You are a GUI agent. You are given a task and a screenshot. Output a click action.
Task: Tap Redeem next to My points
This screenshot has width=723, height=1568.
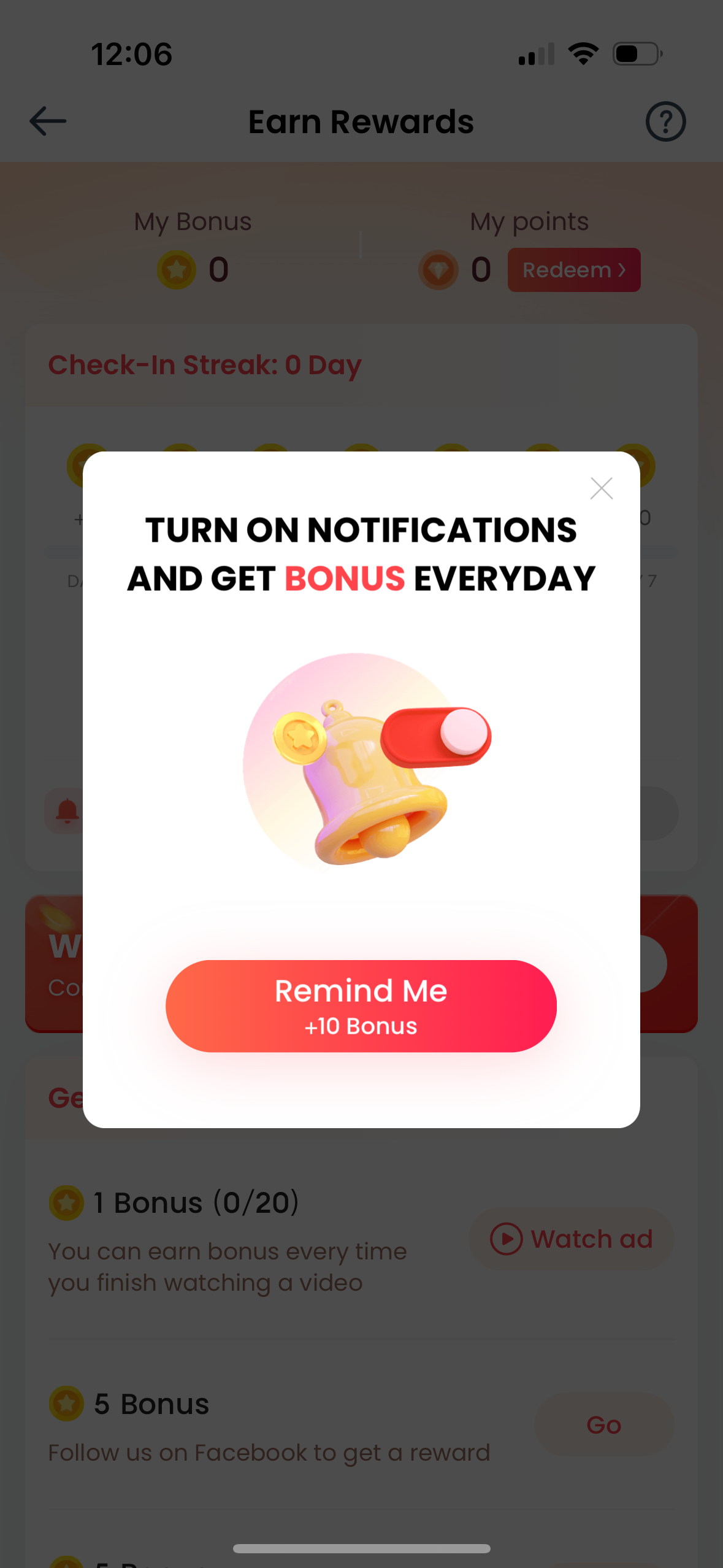point(573,270)
